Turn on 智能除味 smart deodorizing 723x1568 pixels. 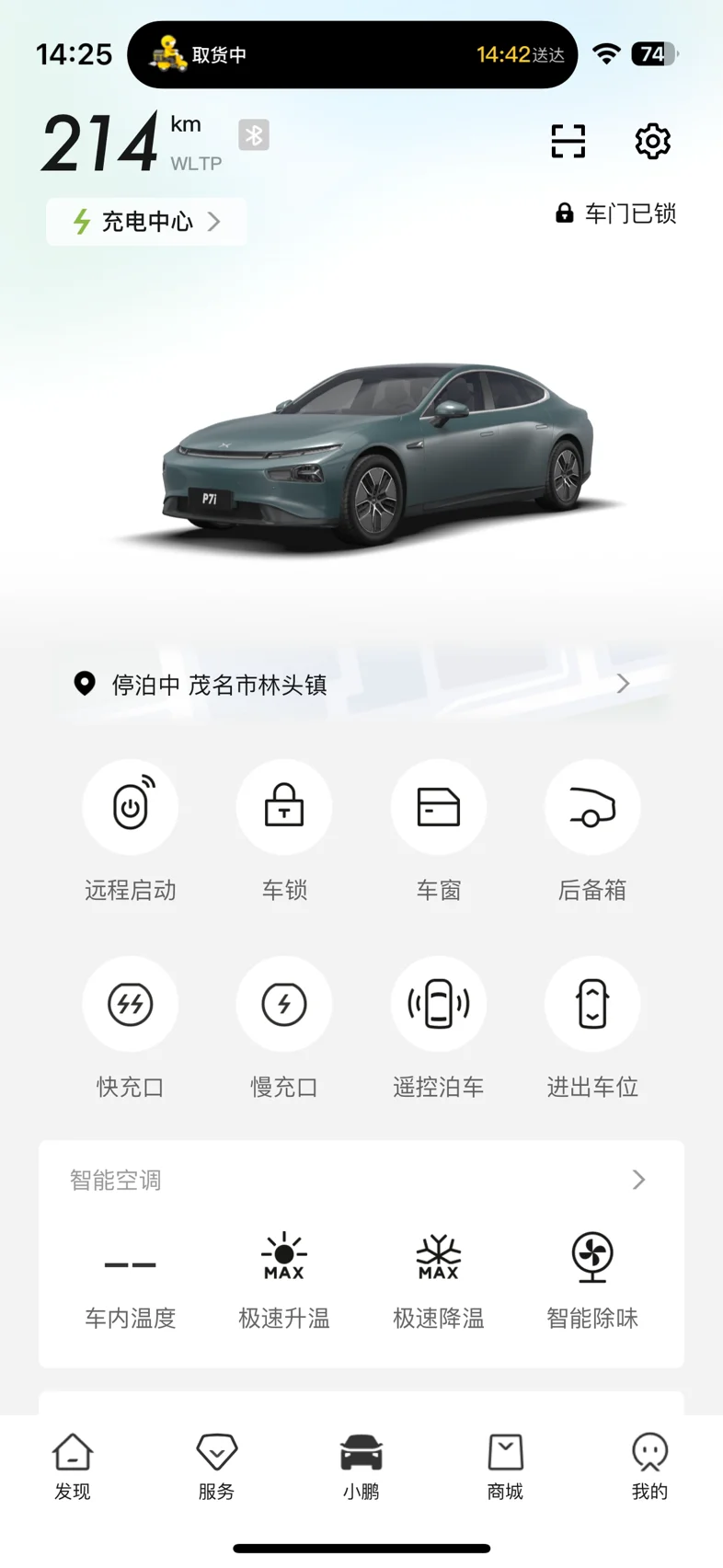[592, 1280]
